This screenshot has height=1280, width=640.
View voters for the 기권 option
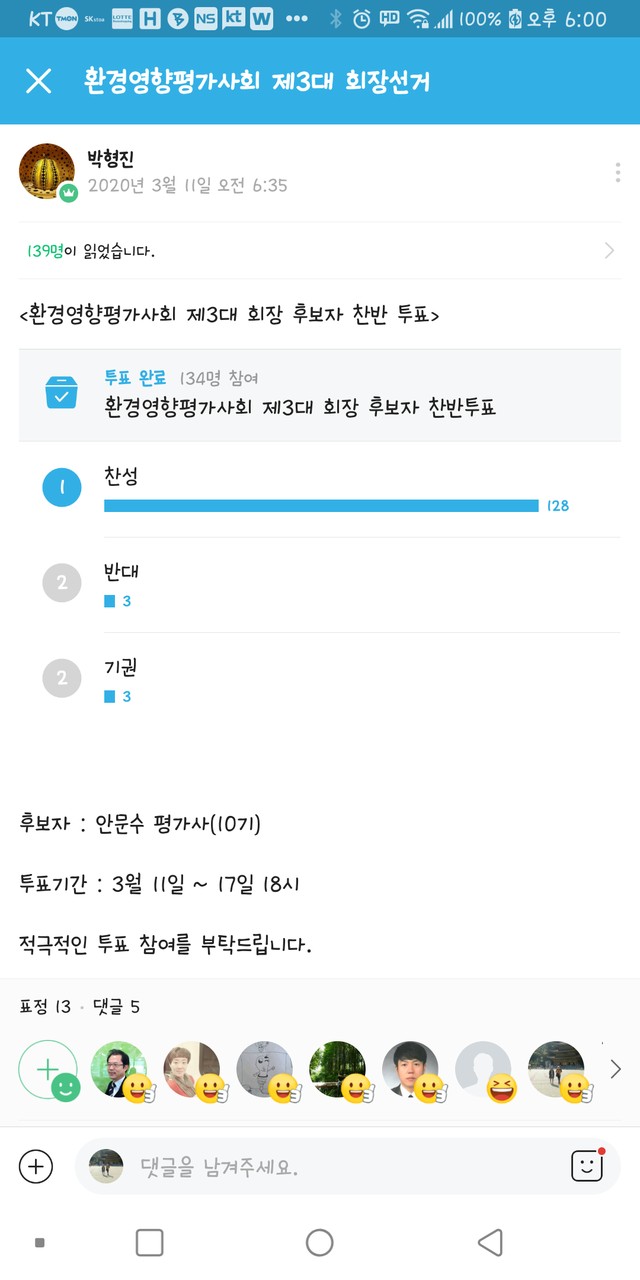320,680
